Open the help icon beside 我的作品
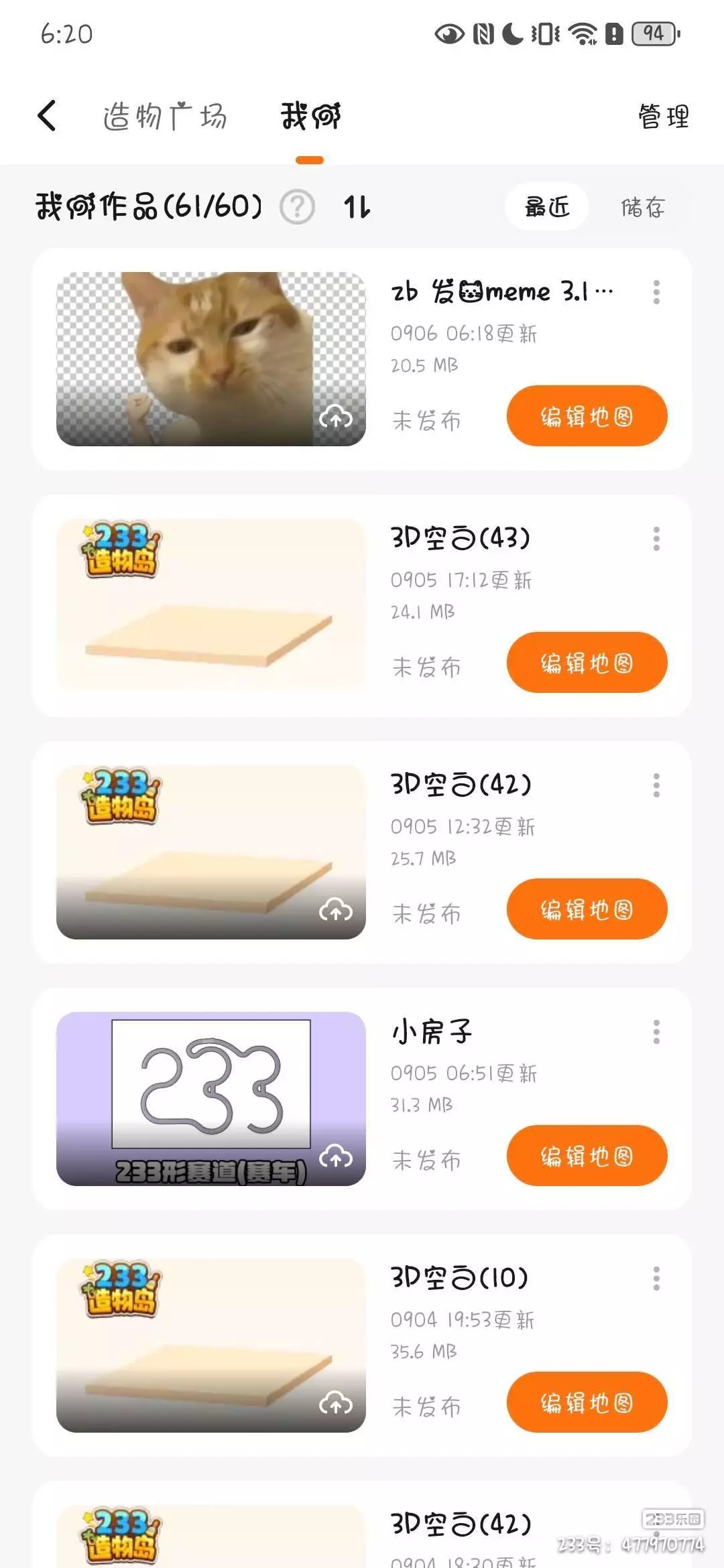 click(297, 207)
